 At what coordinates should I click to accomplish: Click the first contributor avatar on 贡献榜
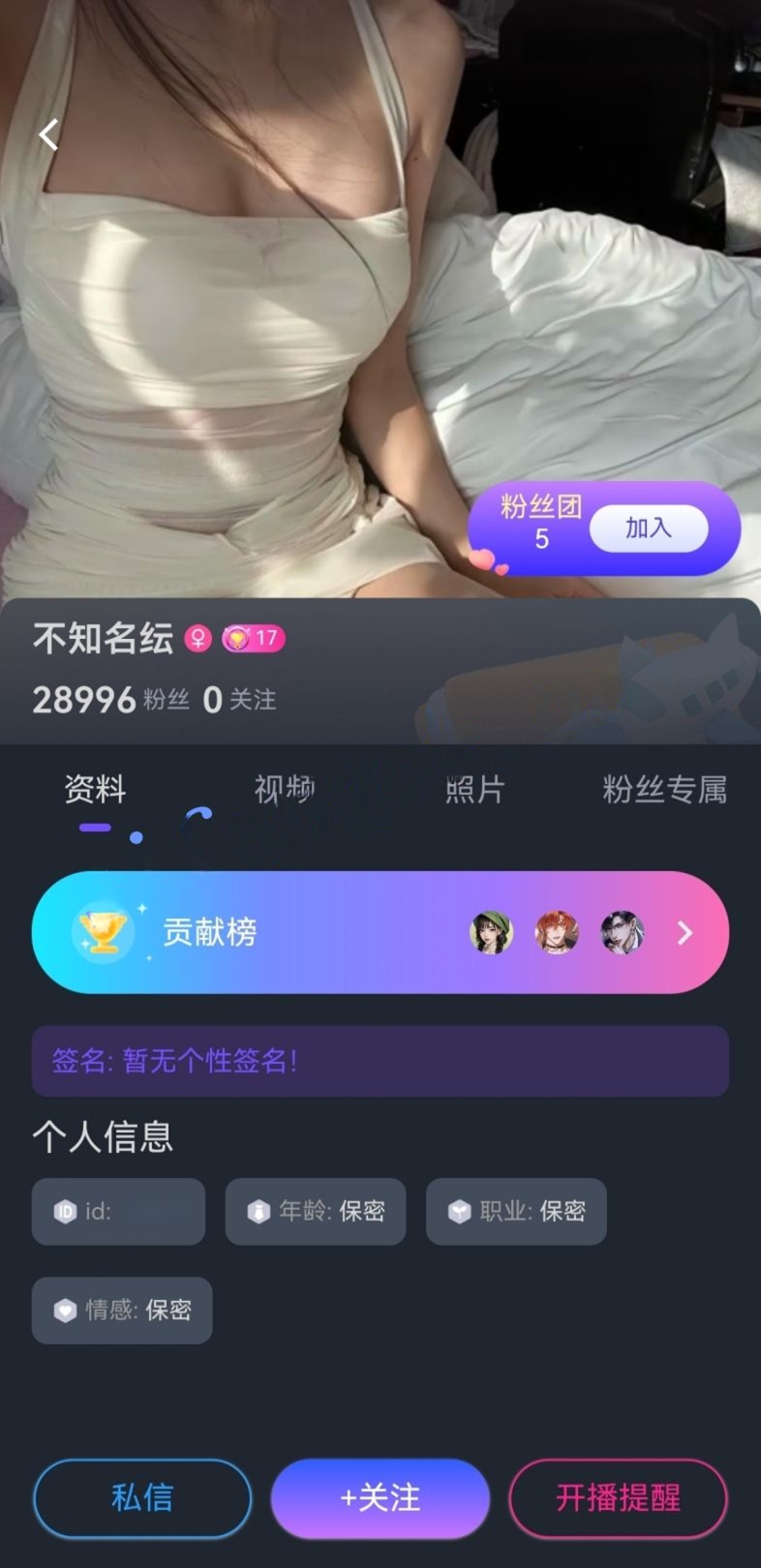491,932
